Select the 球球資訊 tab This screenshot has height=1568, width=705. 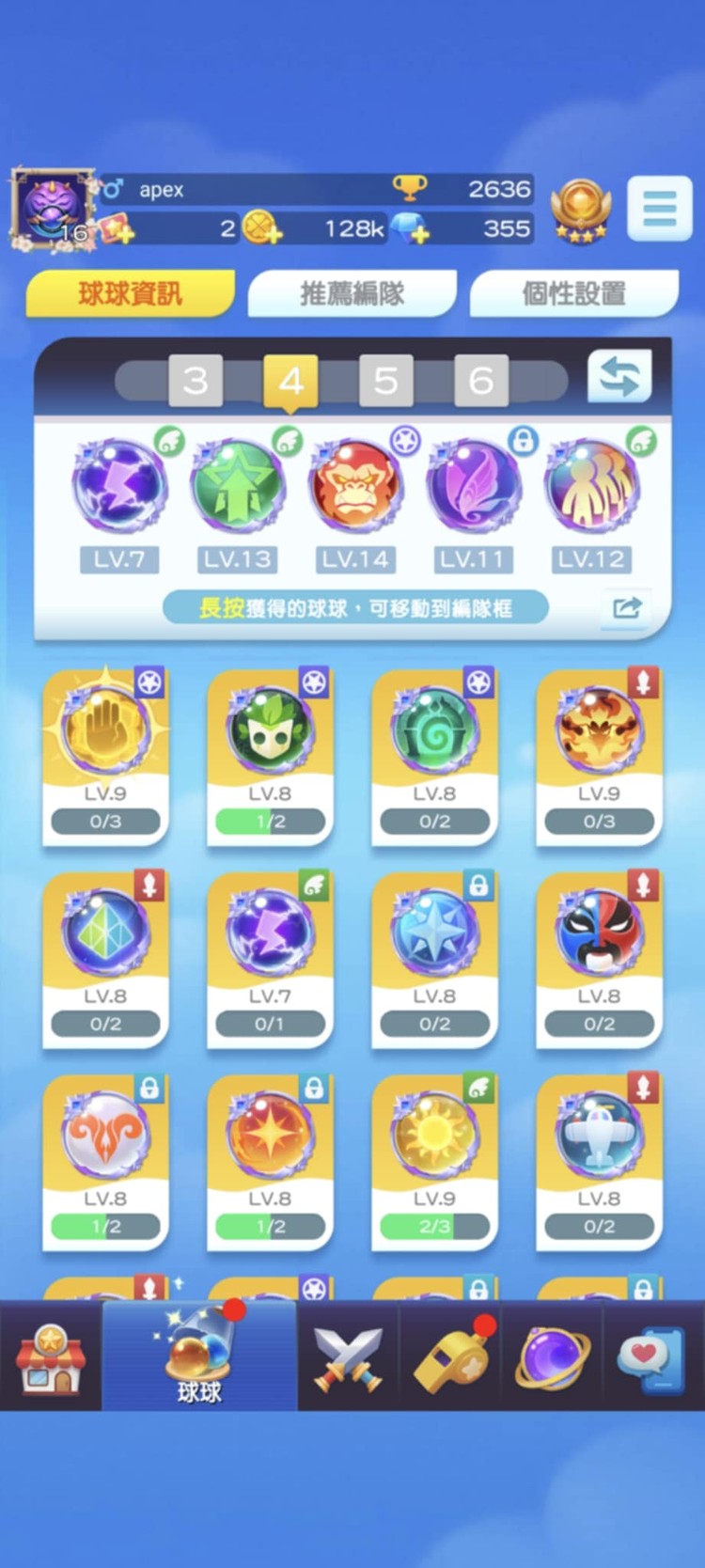pos(130,293)
